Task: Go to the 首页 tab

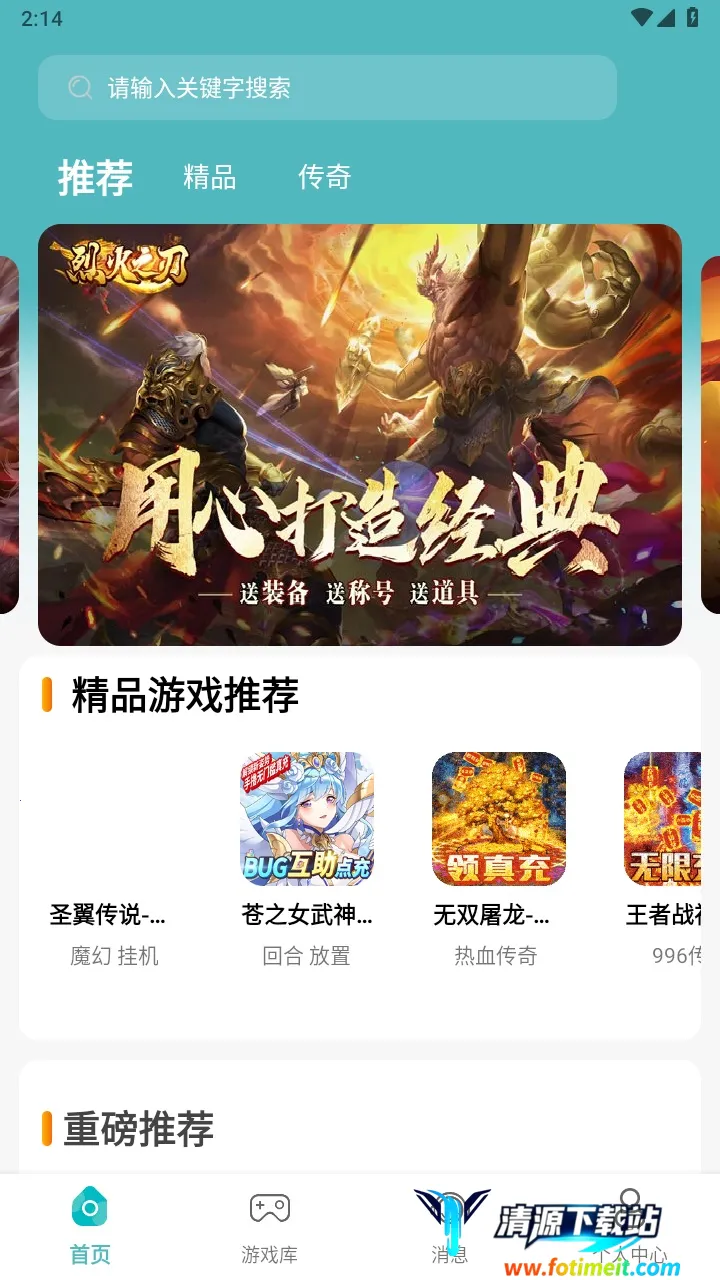Action: point(90,1226)
